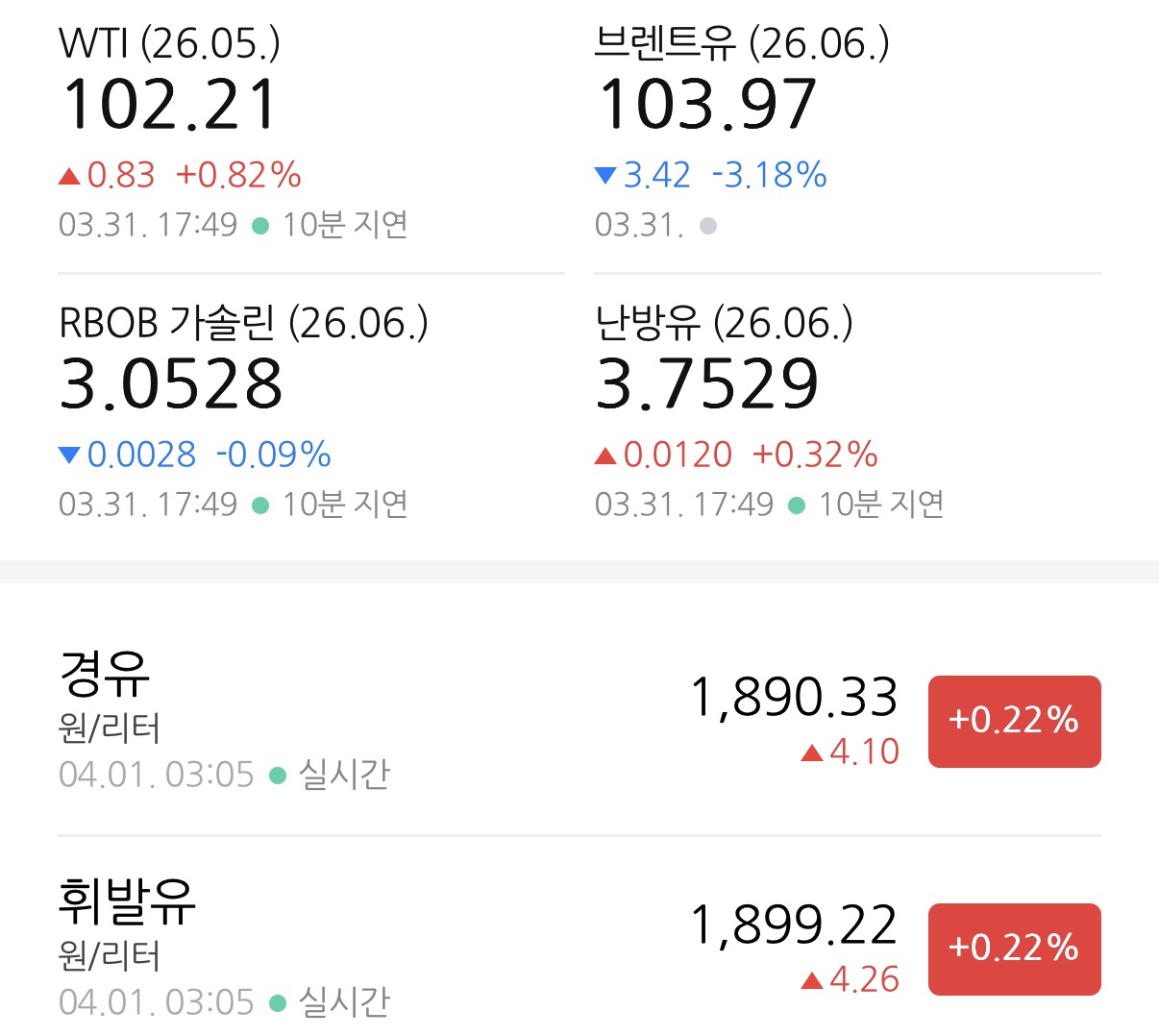The width and height of the screenshot is (1159, 1036).
Task: Open the 휘발유 원/리터 price row
Action: 579,948
